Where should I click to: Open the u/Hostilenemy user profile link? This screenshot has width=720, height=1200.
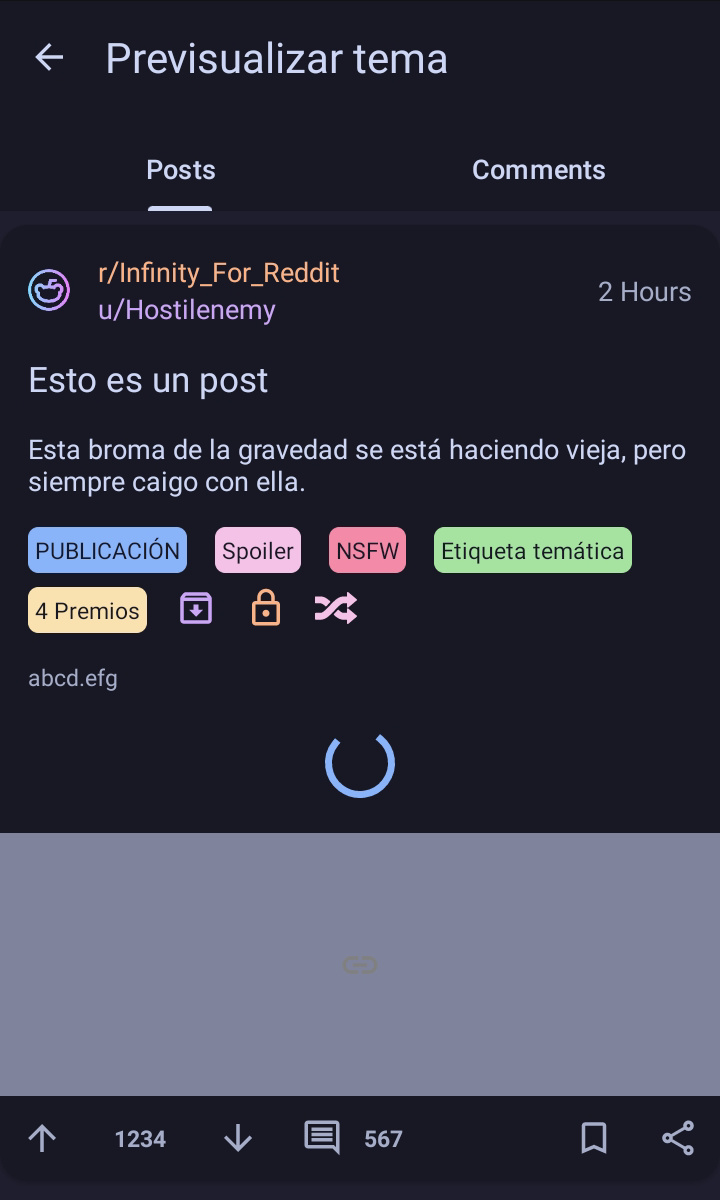[x=184, y=310]
